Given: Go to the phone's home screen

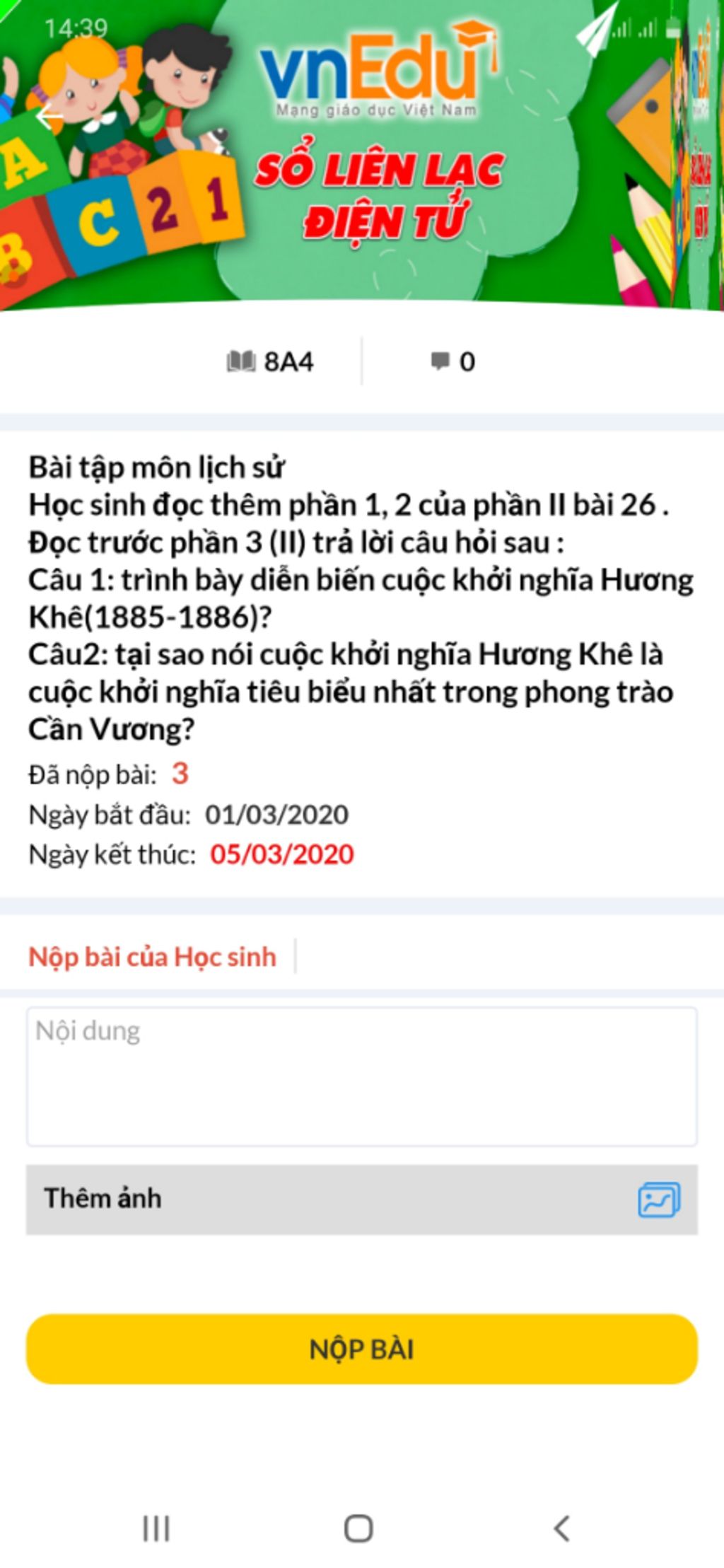Looking at the screenshot, I should pos(358,1528).
